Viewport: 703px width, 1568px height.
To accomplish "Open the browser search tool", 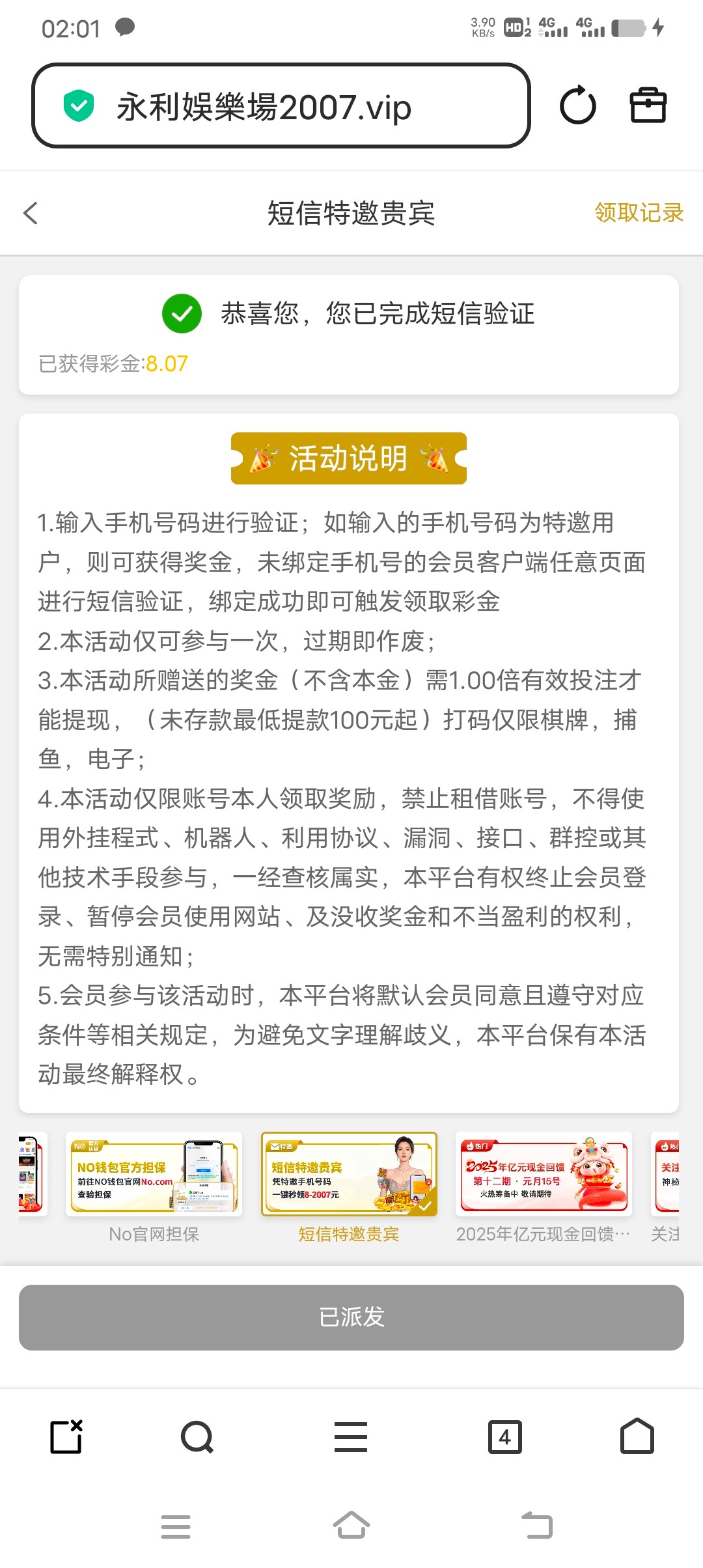I will (x=197, y=1436).
